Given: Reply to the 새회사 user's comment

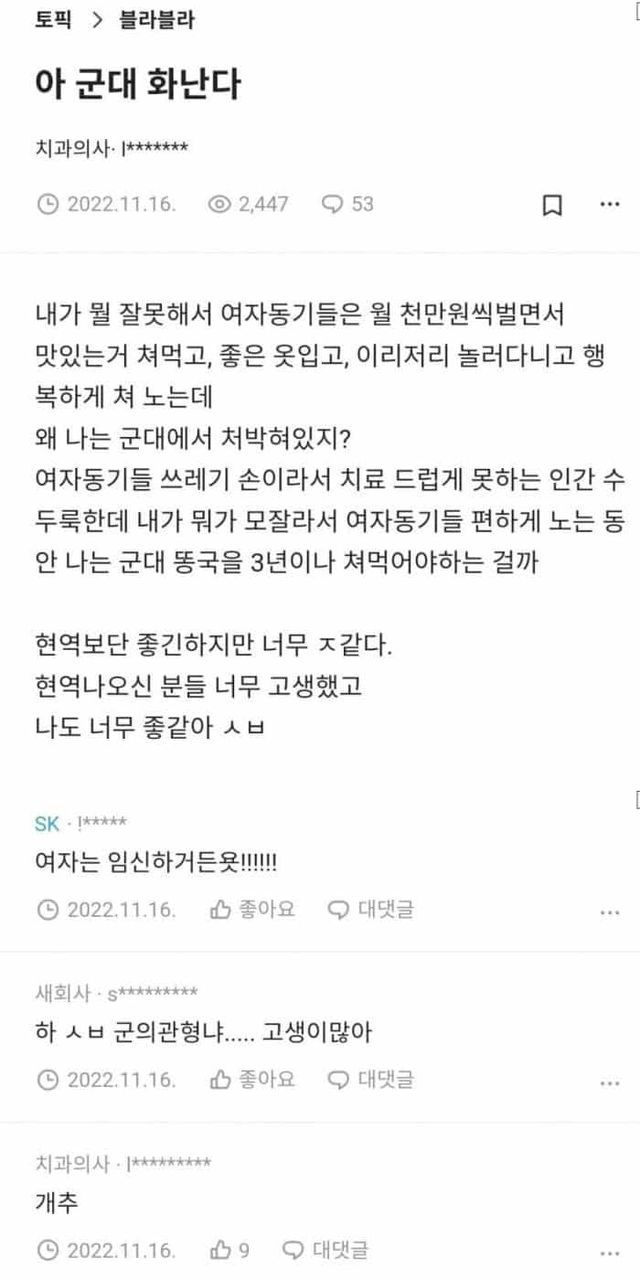Looking at the screenshot, I should coord(371,1080).
